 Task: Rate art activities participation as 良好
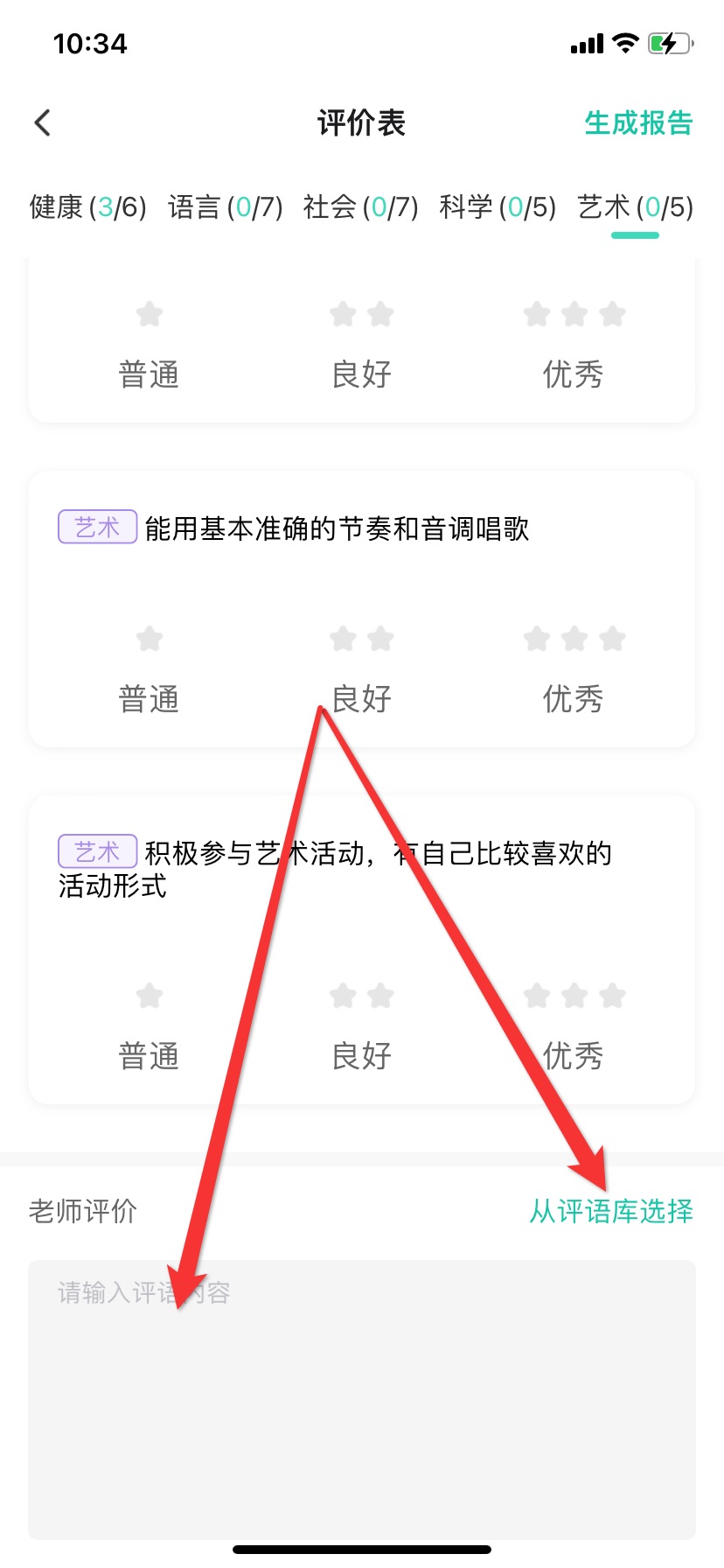point(361,1025)
